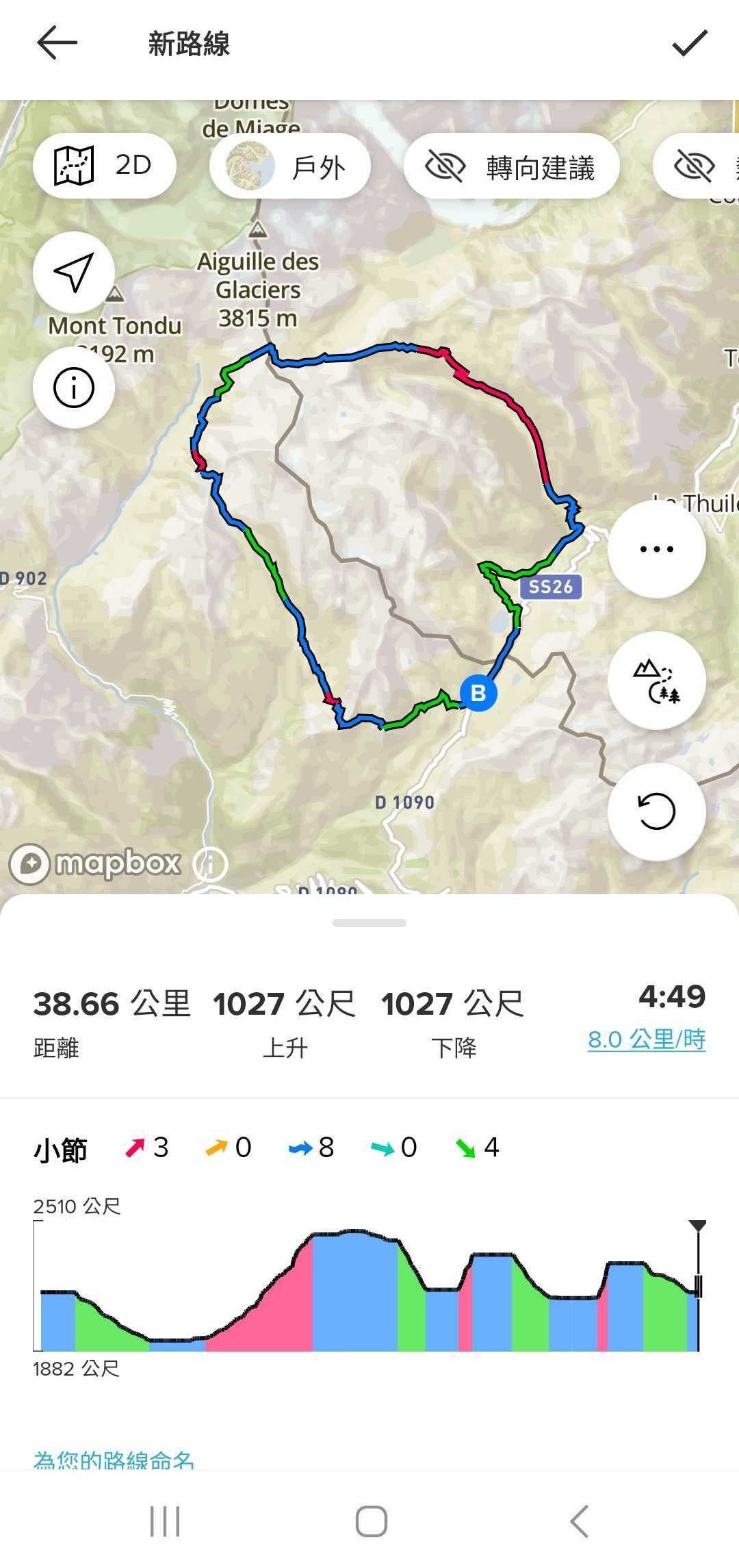
Task: Tap 為您的路線命名 to name route
Action: click(x=114, y=1460)
